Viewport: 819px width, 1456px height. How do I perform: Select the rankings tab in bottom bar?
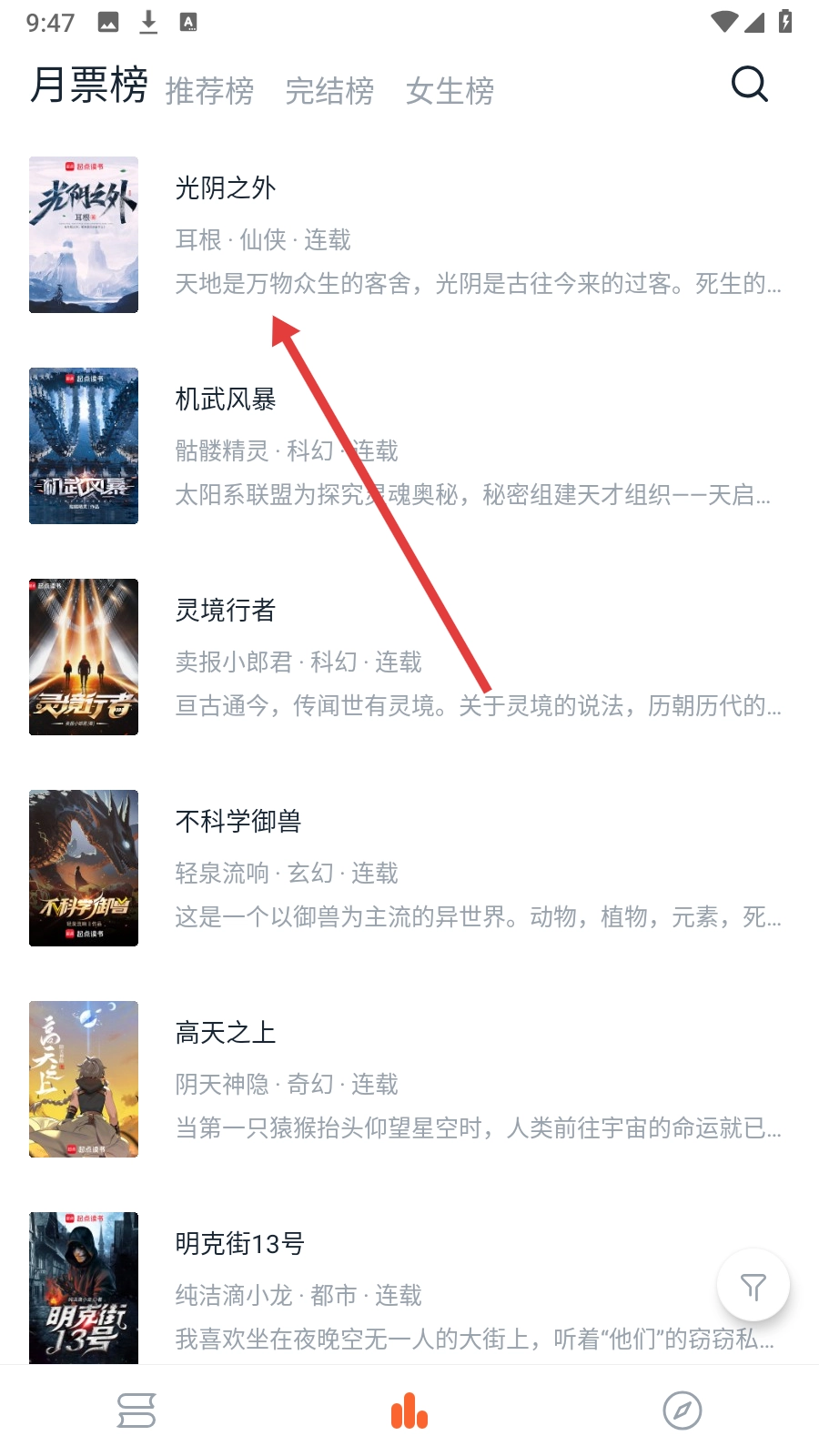[409, 1410]
